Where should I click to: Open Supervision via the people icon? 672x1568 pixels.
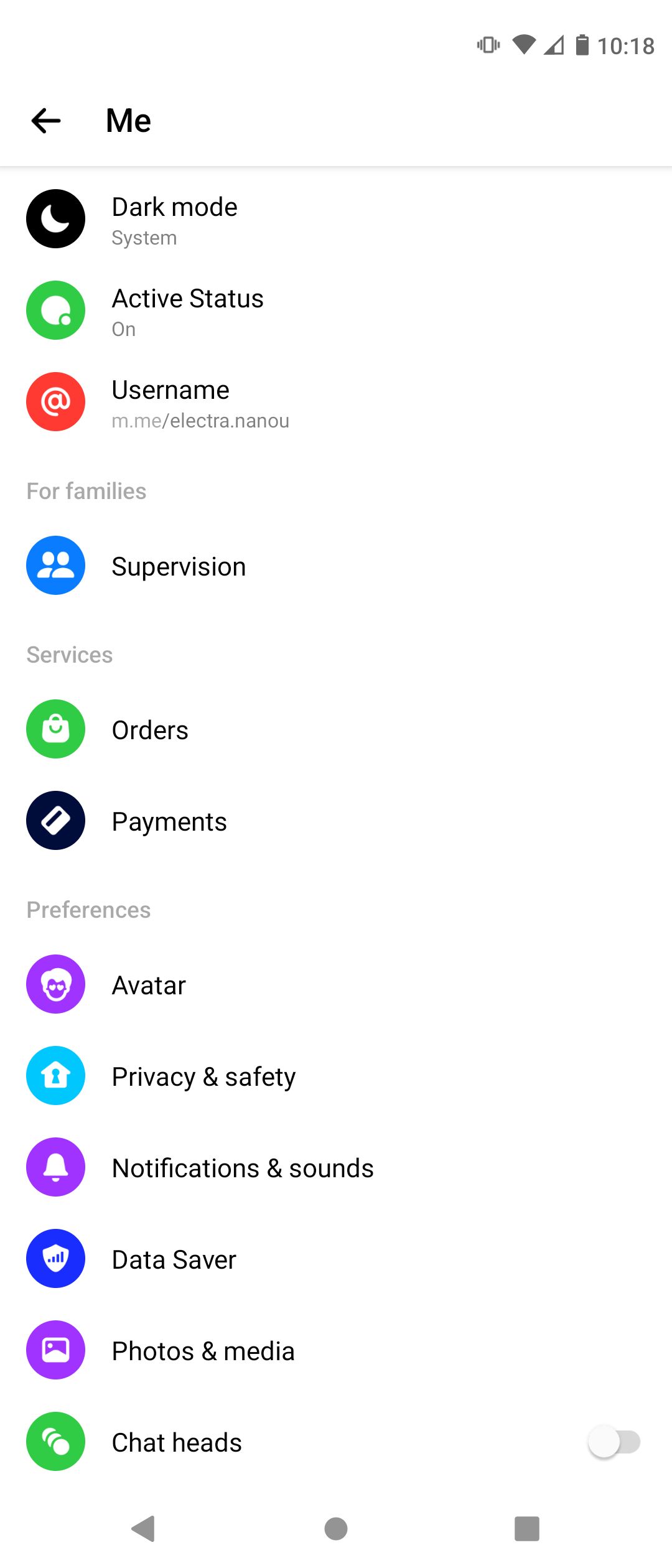(55, 566)
